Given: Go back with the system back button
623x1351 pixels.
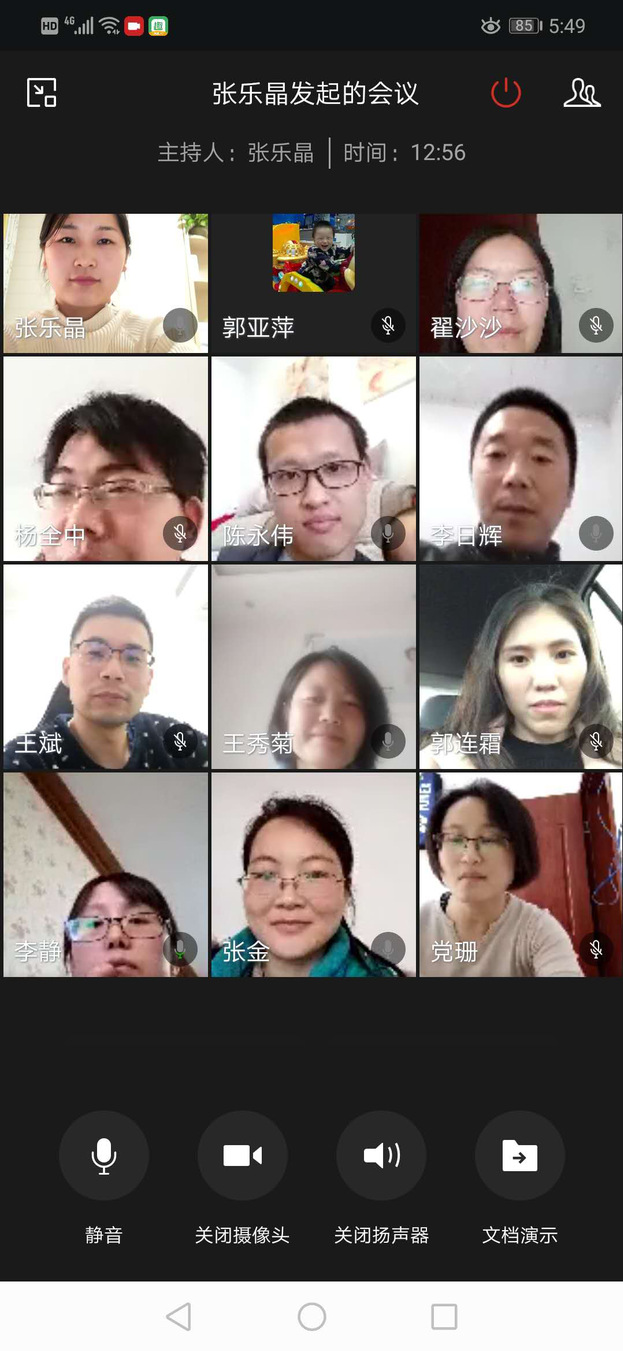Looking at the screenshot, I should (179, 1316).
